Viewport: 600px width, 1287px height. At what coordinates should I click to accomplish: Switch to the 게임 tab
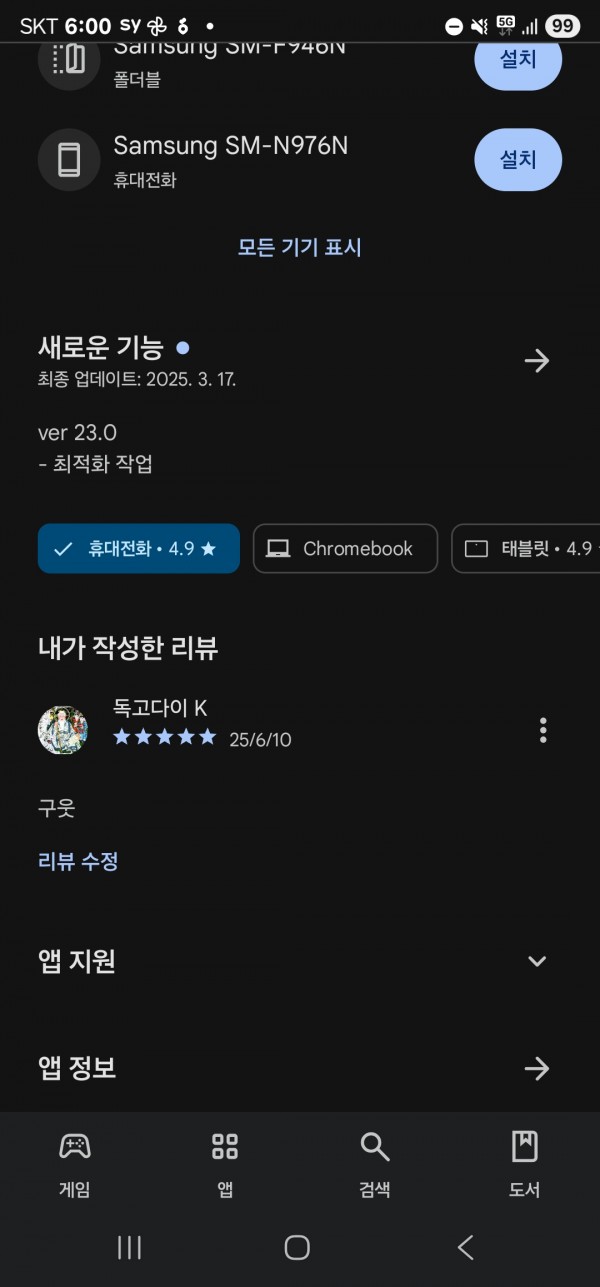click(x=75, y=1165)
